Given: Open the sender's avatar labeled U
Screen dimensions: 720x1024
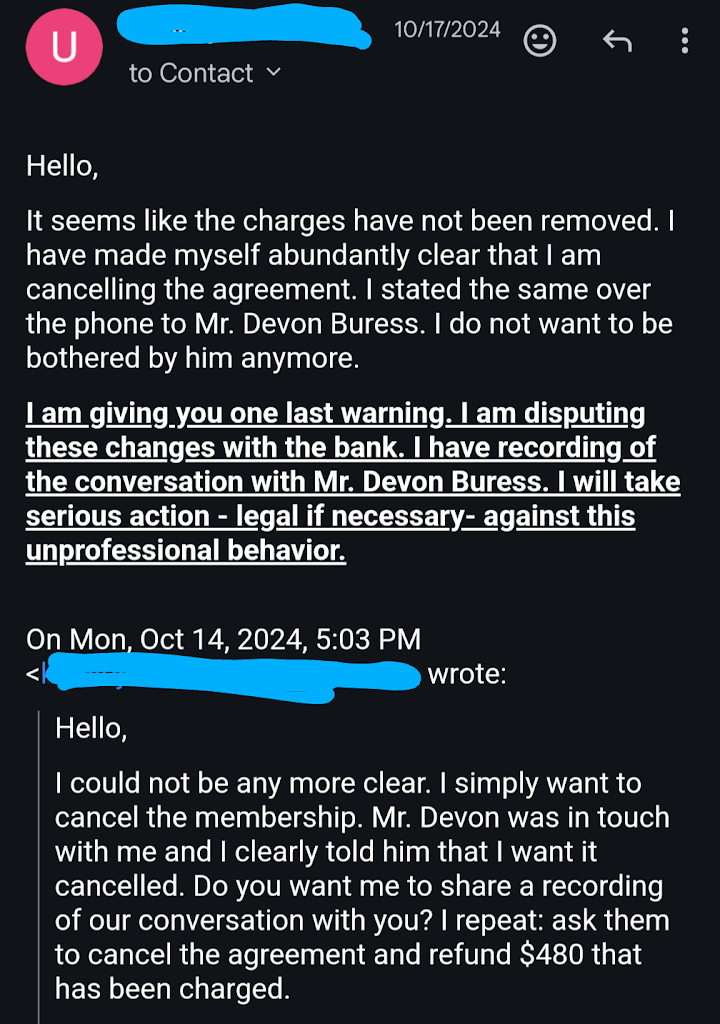Looking at the screenshot, I should (64, 47).
